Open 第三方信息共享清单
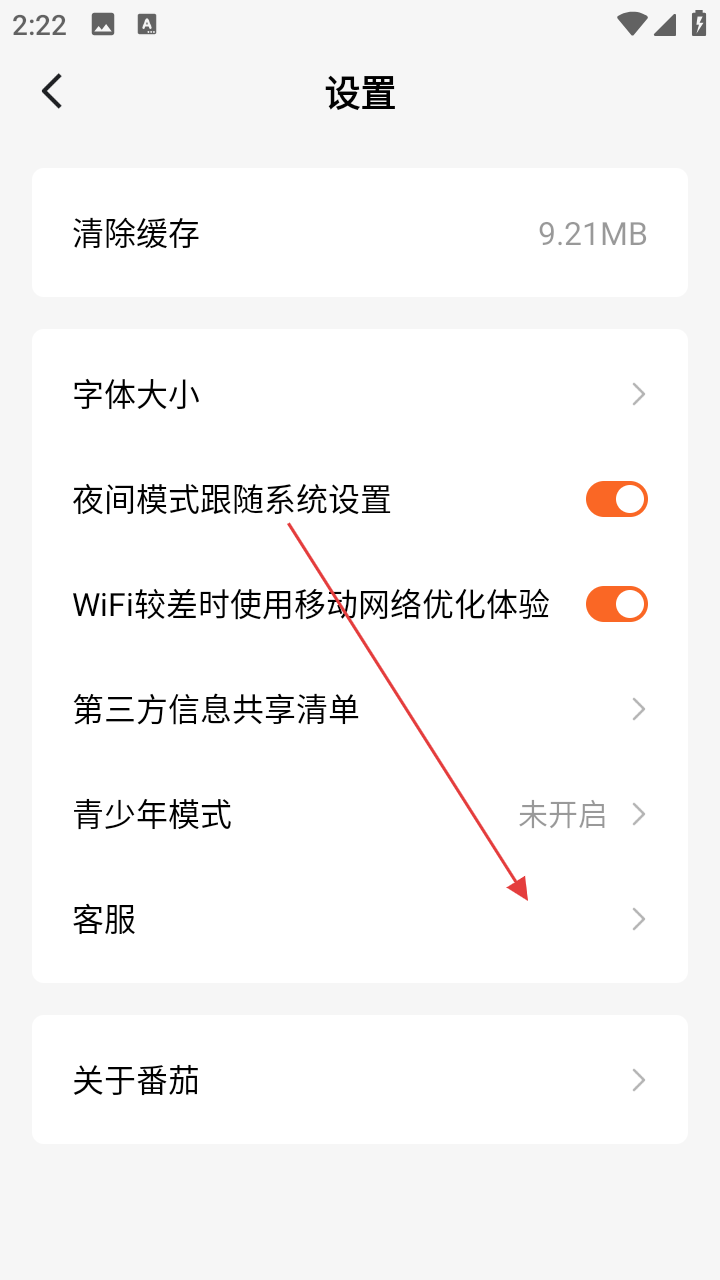This screenshot has height=1280, width=720. click(360, 709)
